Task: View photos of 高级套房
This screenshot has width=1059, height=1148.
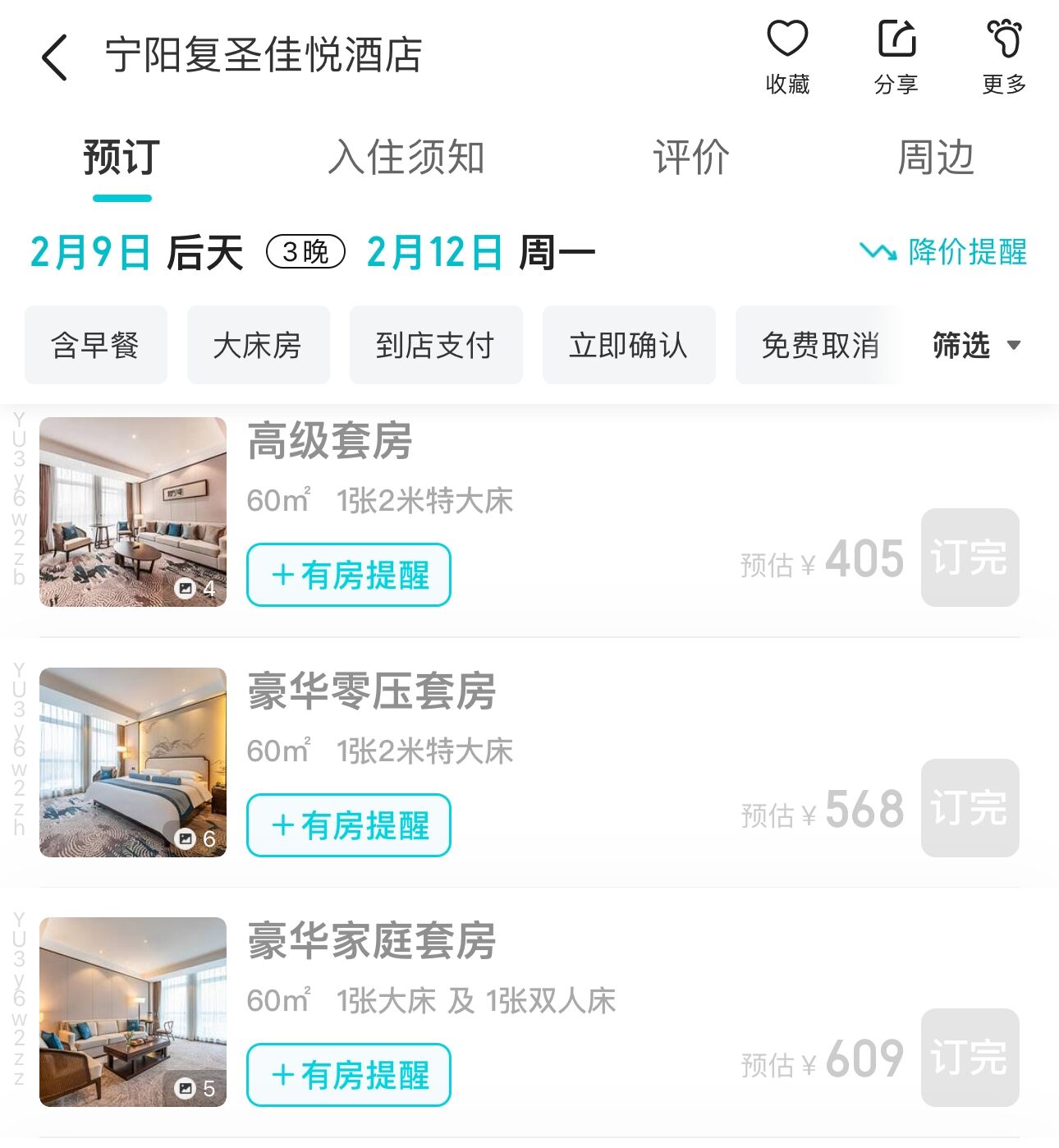Action: [x=133, y=512]
